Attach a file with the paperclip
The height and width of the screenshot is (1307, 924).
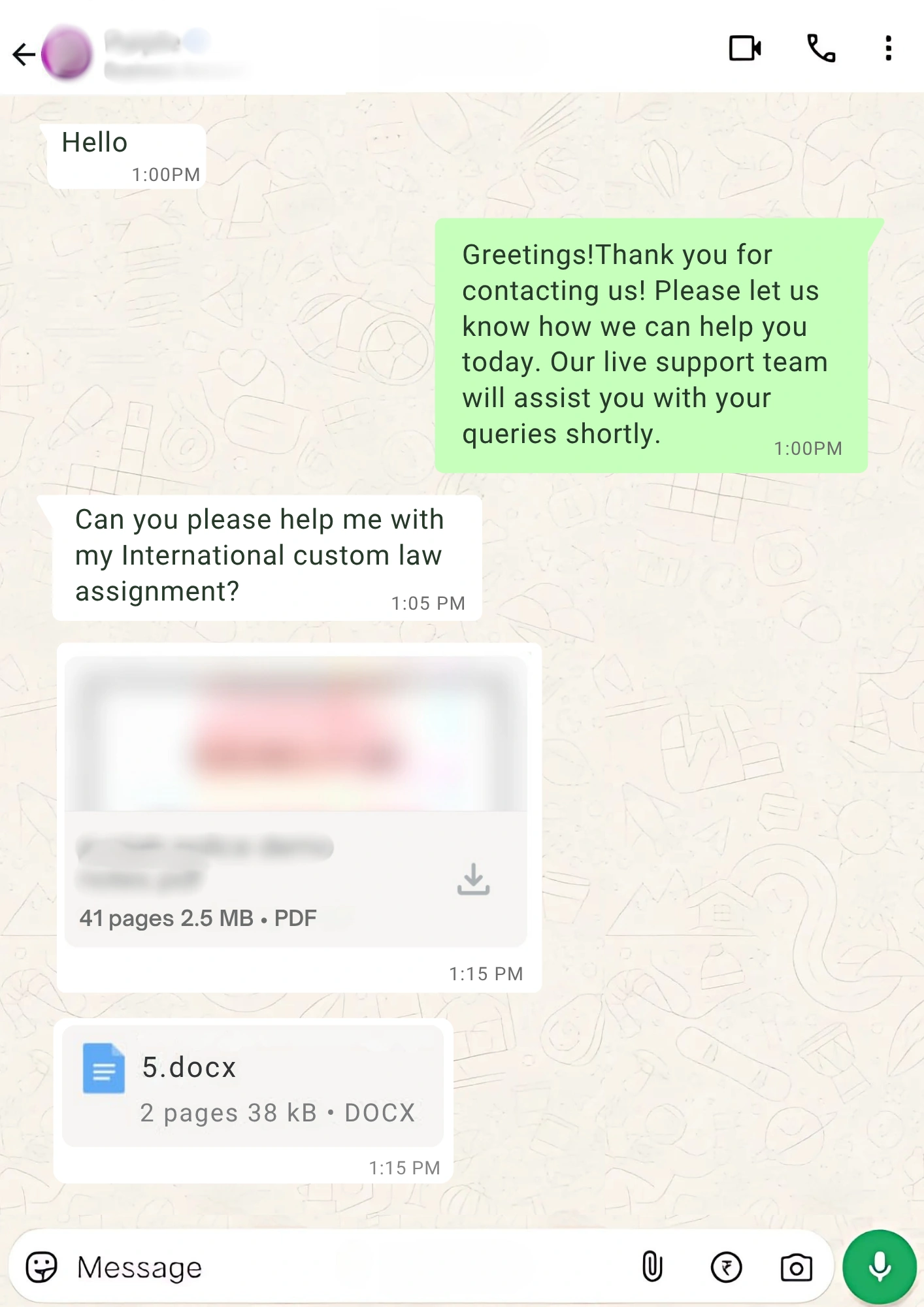pyautogui.click(x=652, y=1267)
